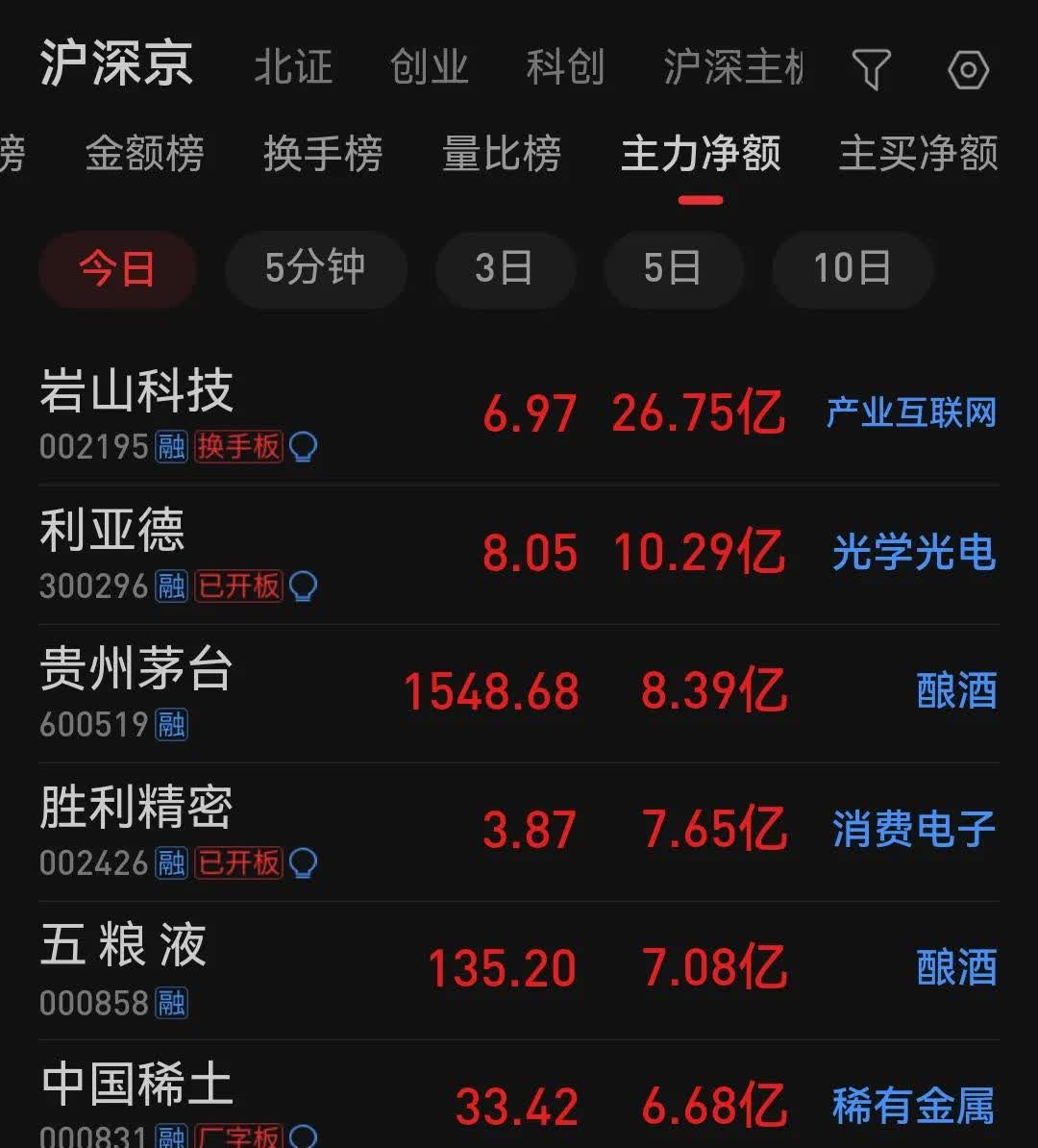Open the 产业互联网 industry link
This screenshot has width=1038, height=1148.
click(911, 412)
